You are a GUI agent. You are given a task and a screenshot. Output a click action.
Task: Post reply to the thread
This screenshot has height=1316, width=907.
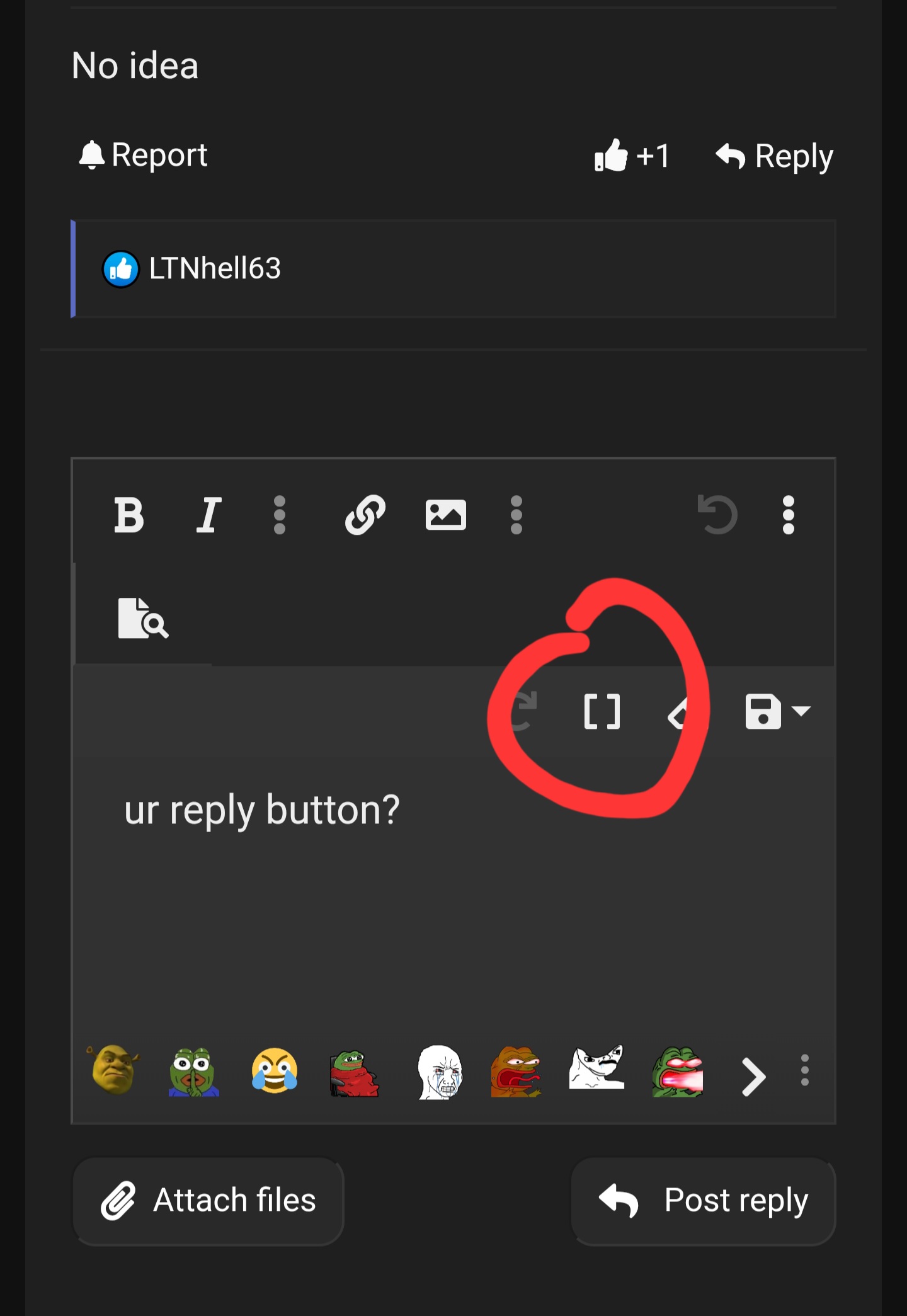(x=703, y=1201)
